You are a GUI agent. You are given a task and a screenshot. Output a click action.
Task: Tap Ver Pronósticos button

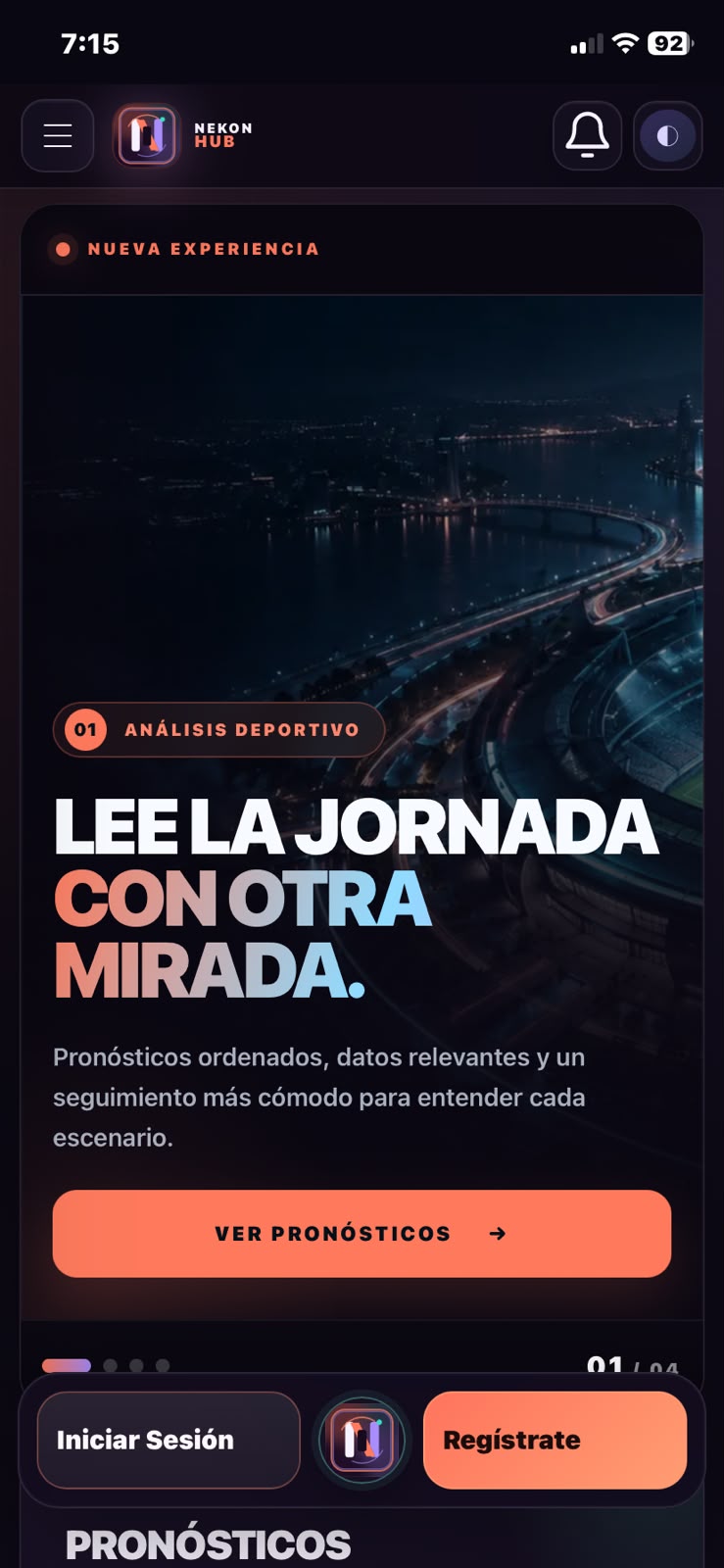[x=362, y=1233]
